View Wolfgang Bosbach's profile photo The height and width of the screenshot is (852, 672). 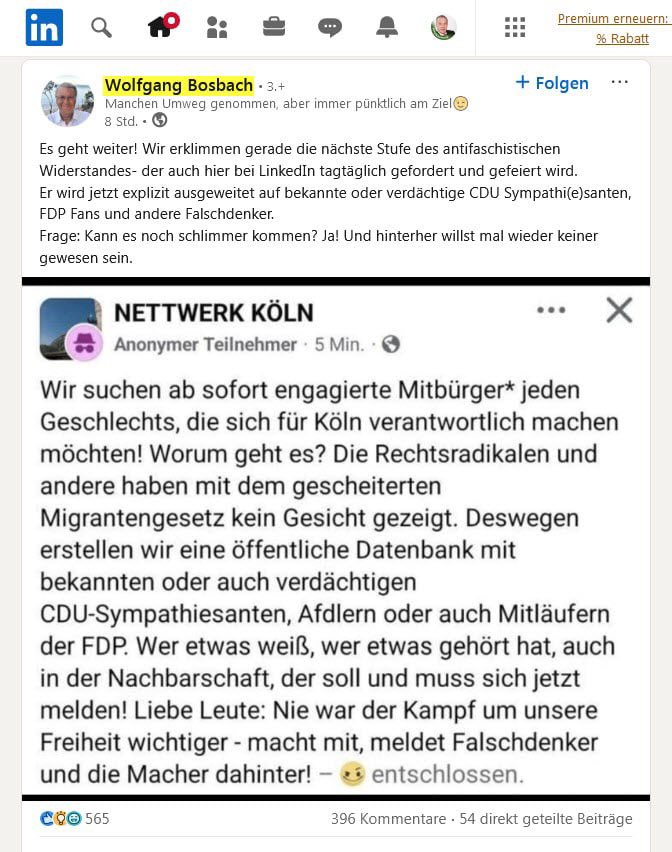67,101
